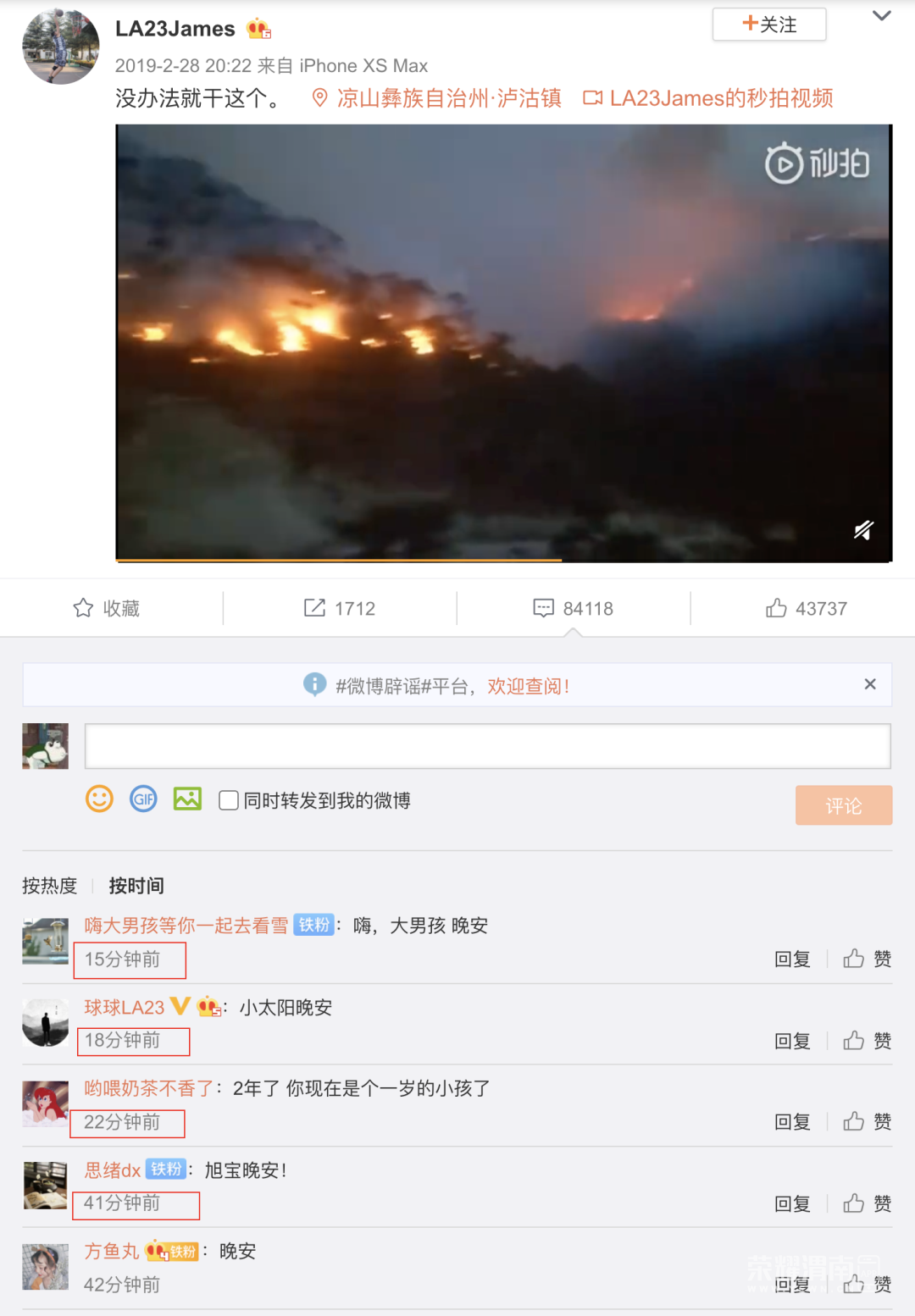
Task: Open the emoji picker
Action: click(x=99, y=799)
